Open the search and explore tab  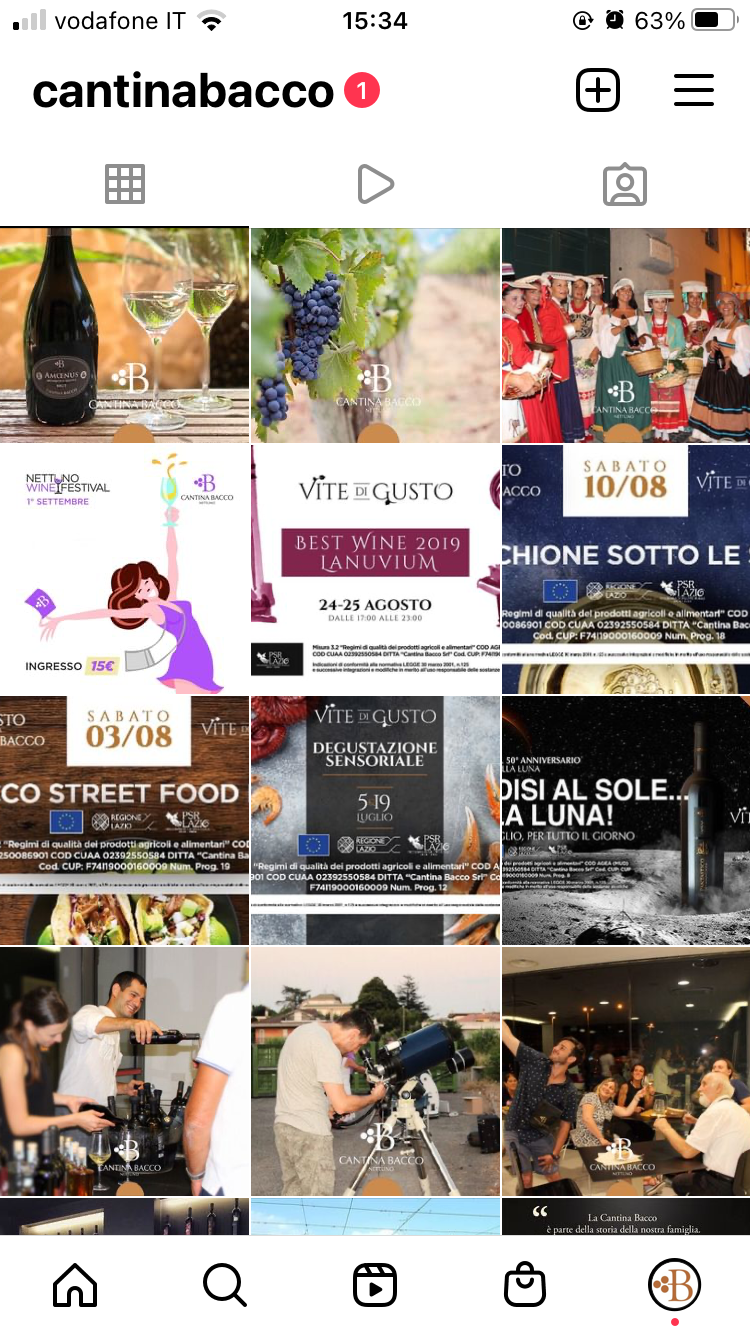pyautogui.click(x=225, y=1285)
